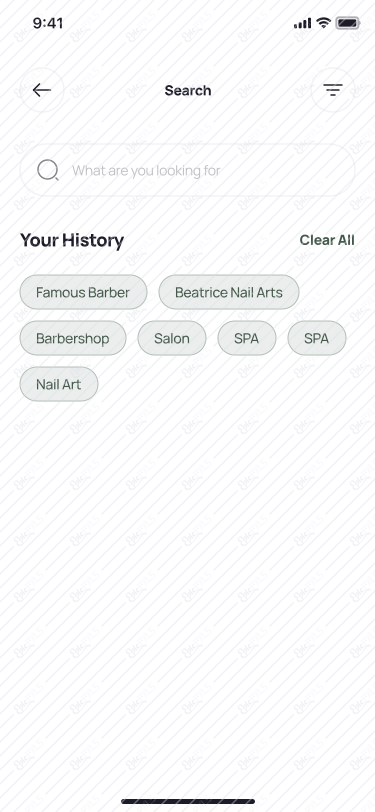
Task: Select the Salon history chip
Action: tap(172, 338)
